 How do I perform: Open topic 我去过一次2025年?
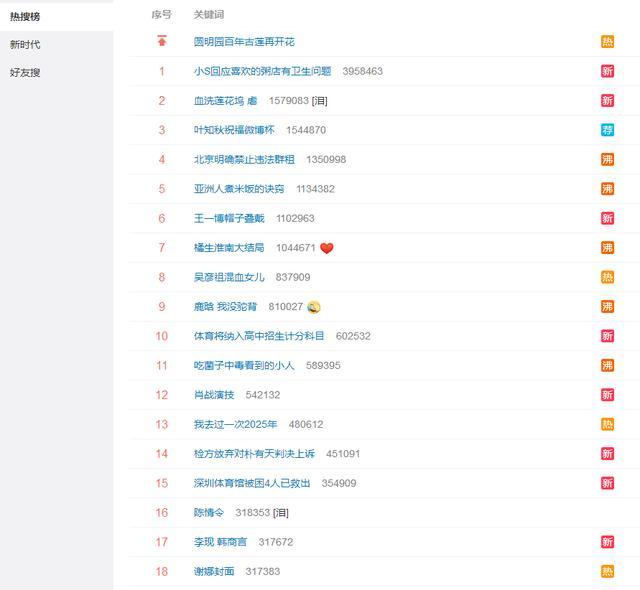[x=236, y=424]
